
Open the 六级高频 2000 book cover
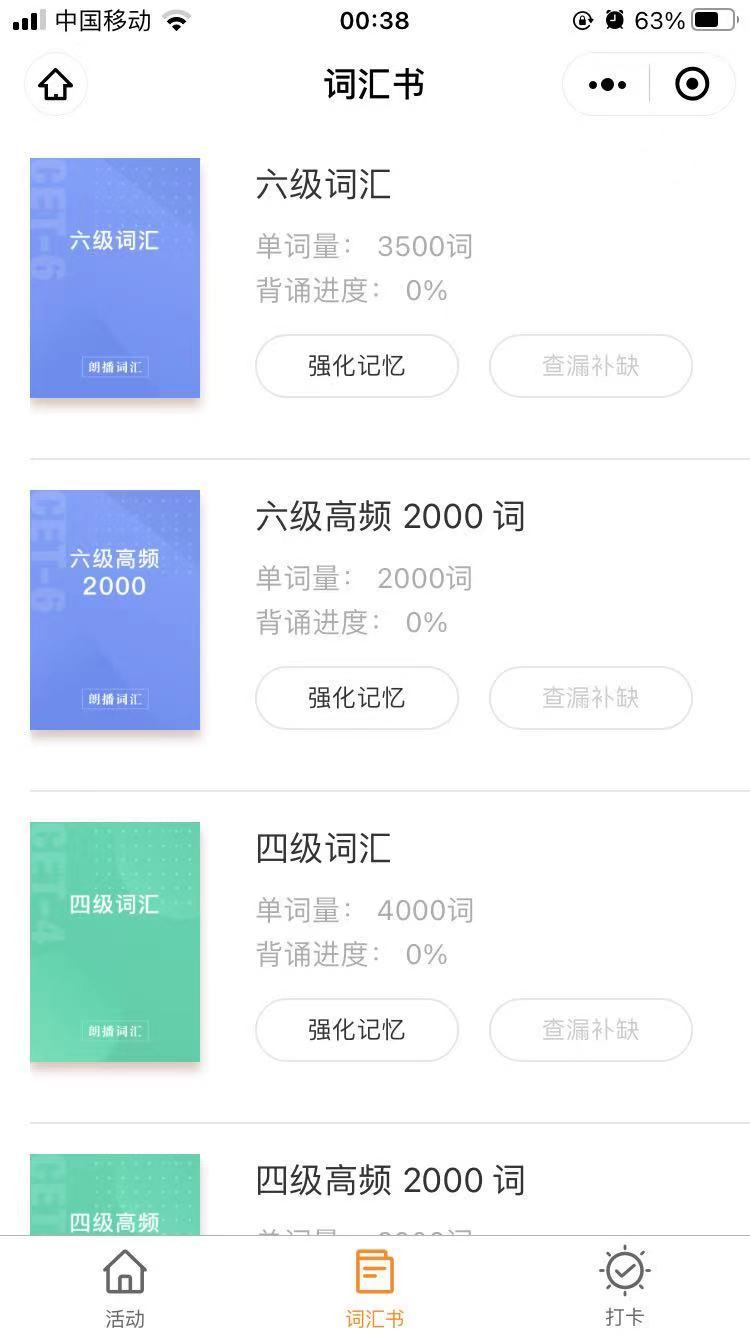pos(115,610)
